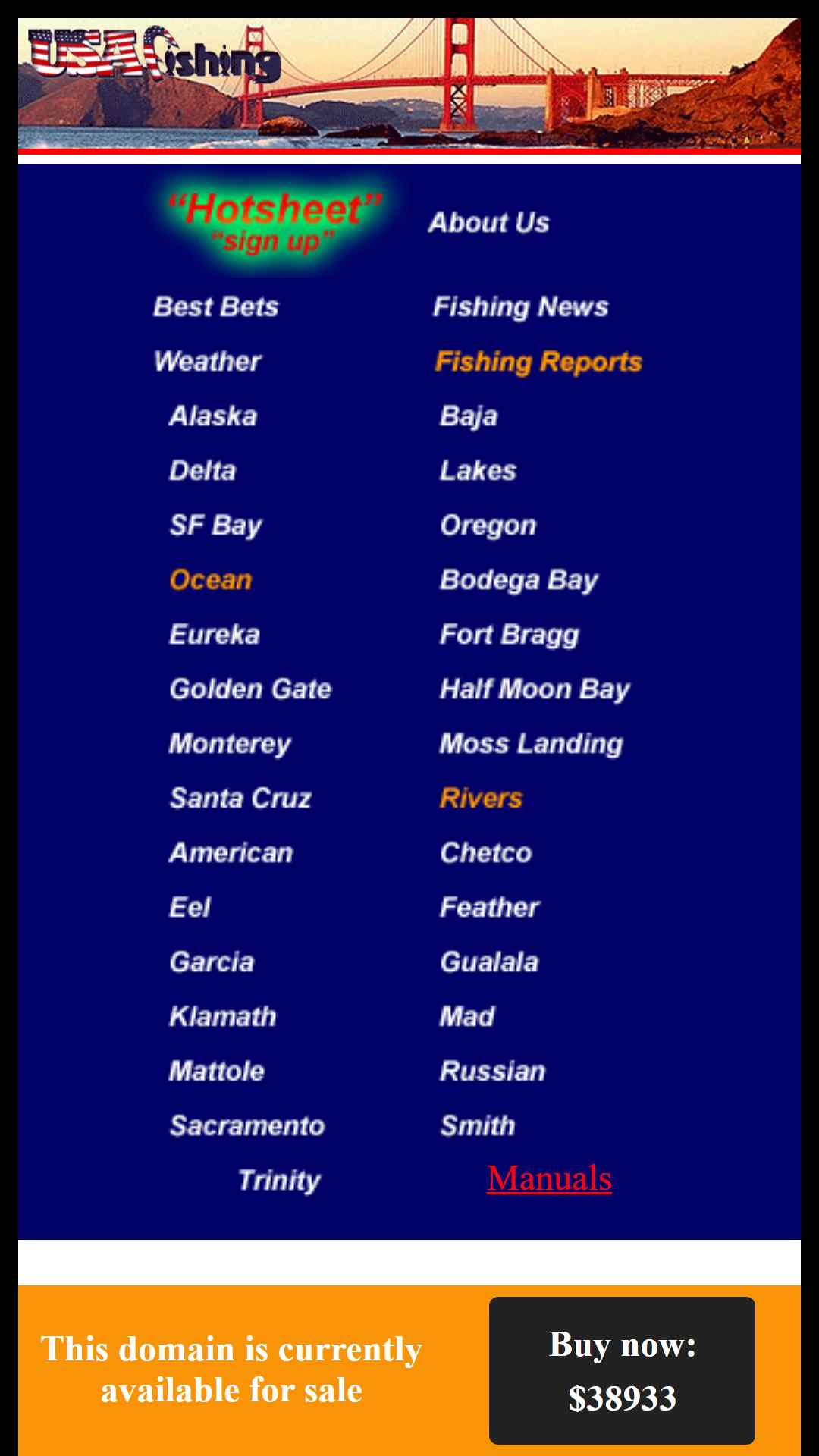Tap Buy now for $38933
819x1456 pixels.
click(622, 1370)
